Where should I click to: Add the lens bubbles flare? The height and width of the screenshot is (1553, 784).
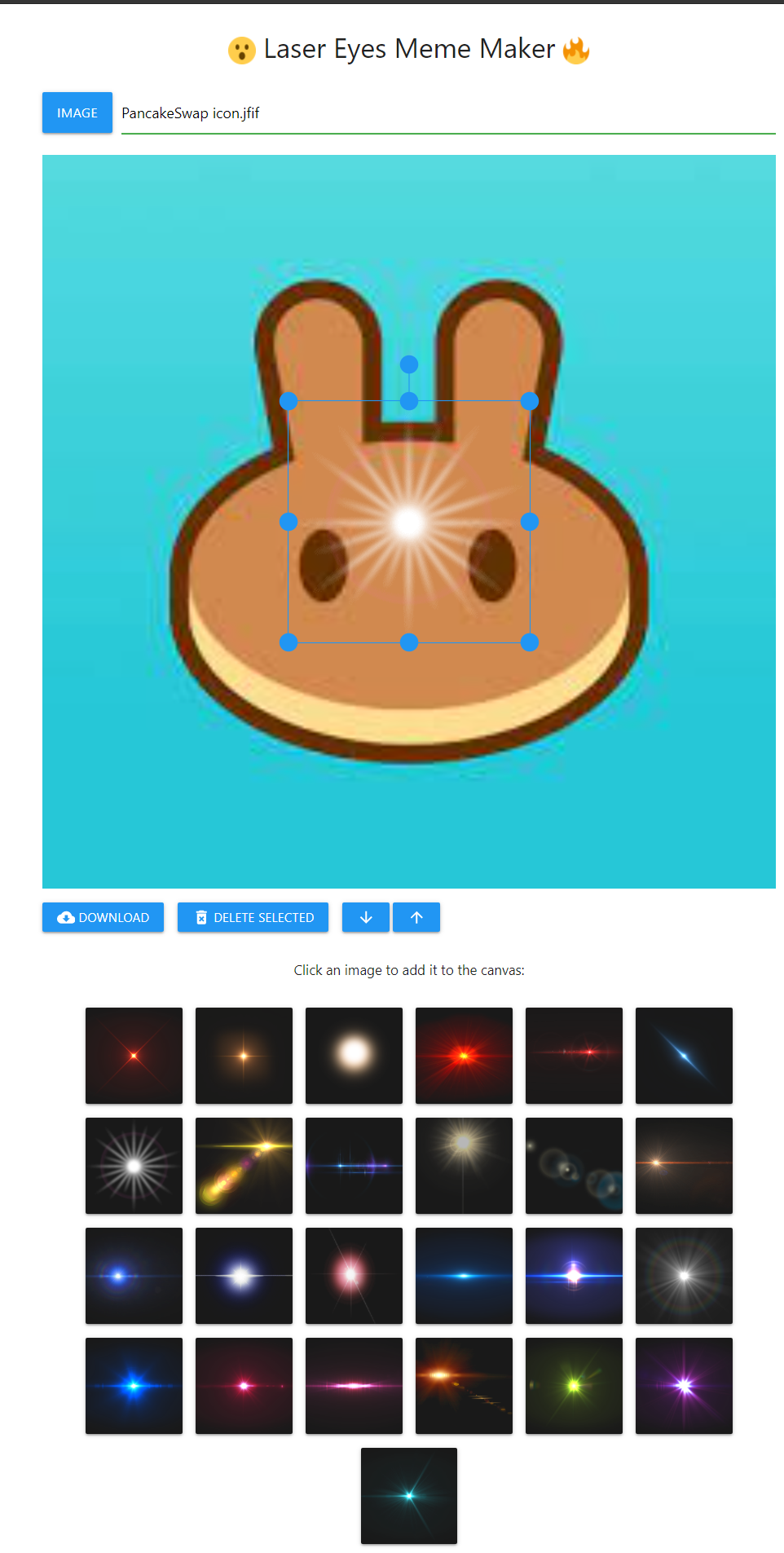[574, 1166]
